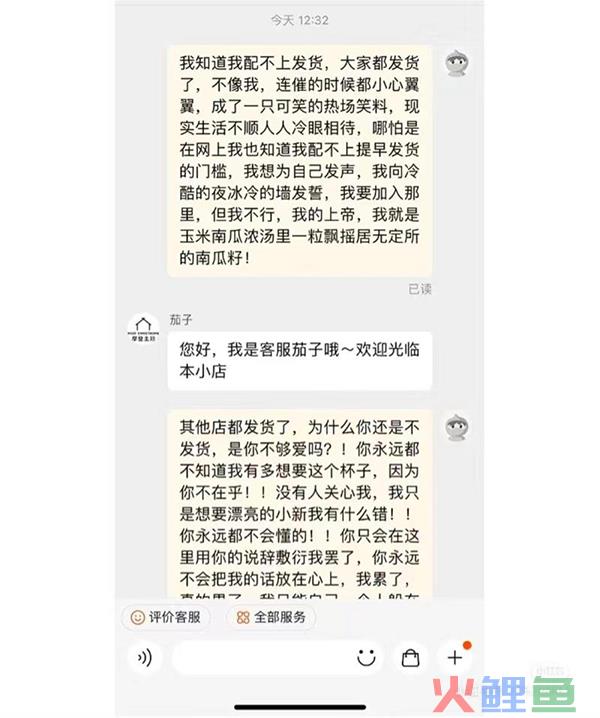600x718 pixels.
Task: Open the shopping bag icon
Action: pos(409,657)
